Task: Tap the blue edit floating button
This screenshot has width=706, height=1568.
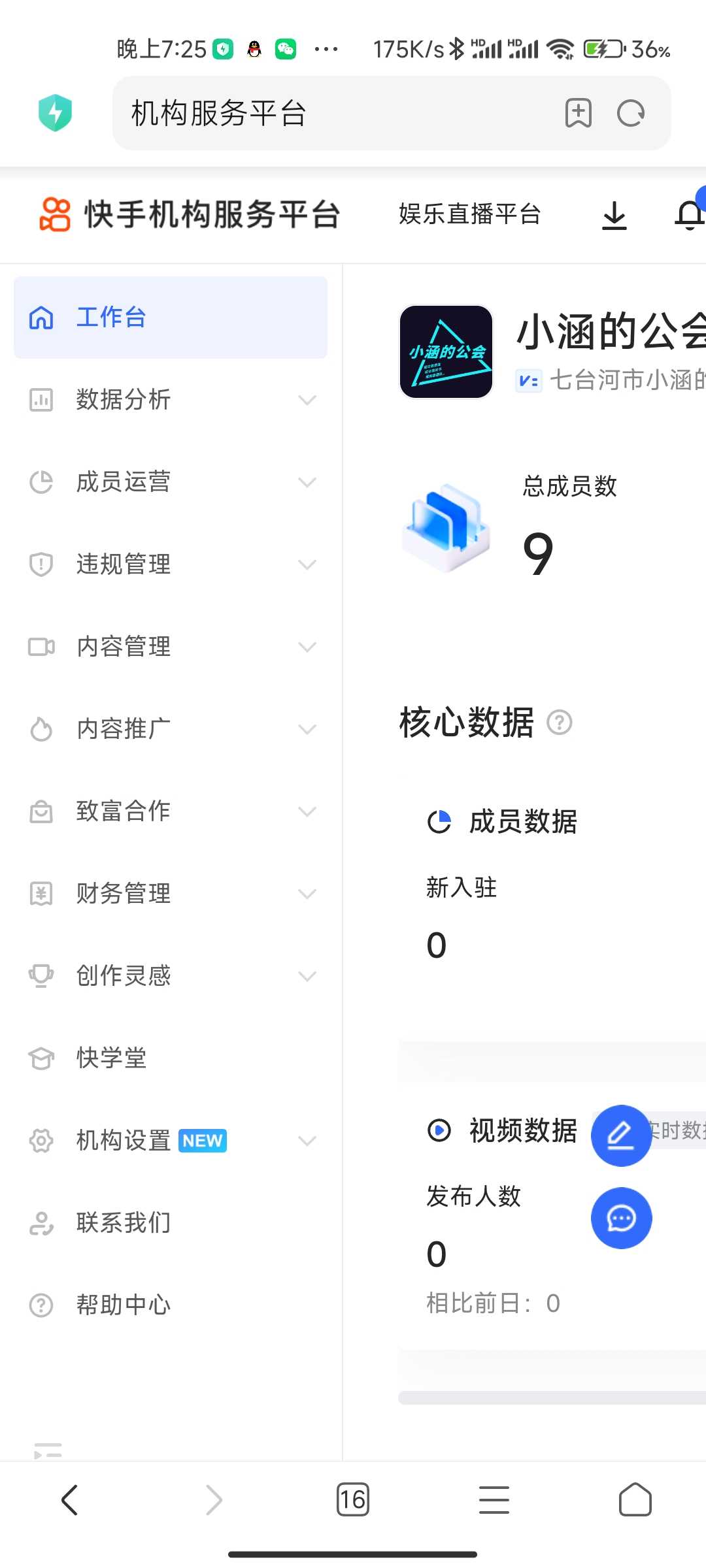Action: click(x=621, y=1135)
